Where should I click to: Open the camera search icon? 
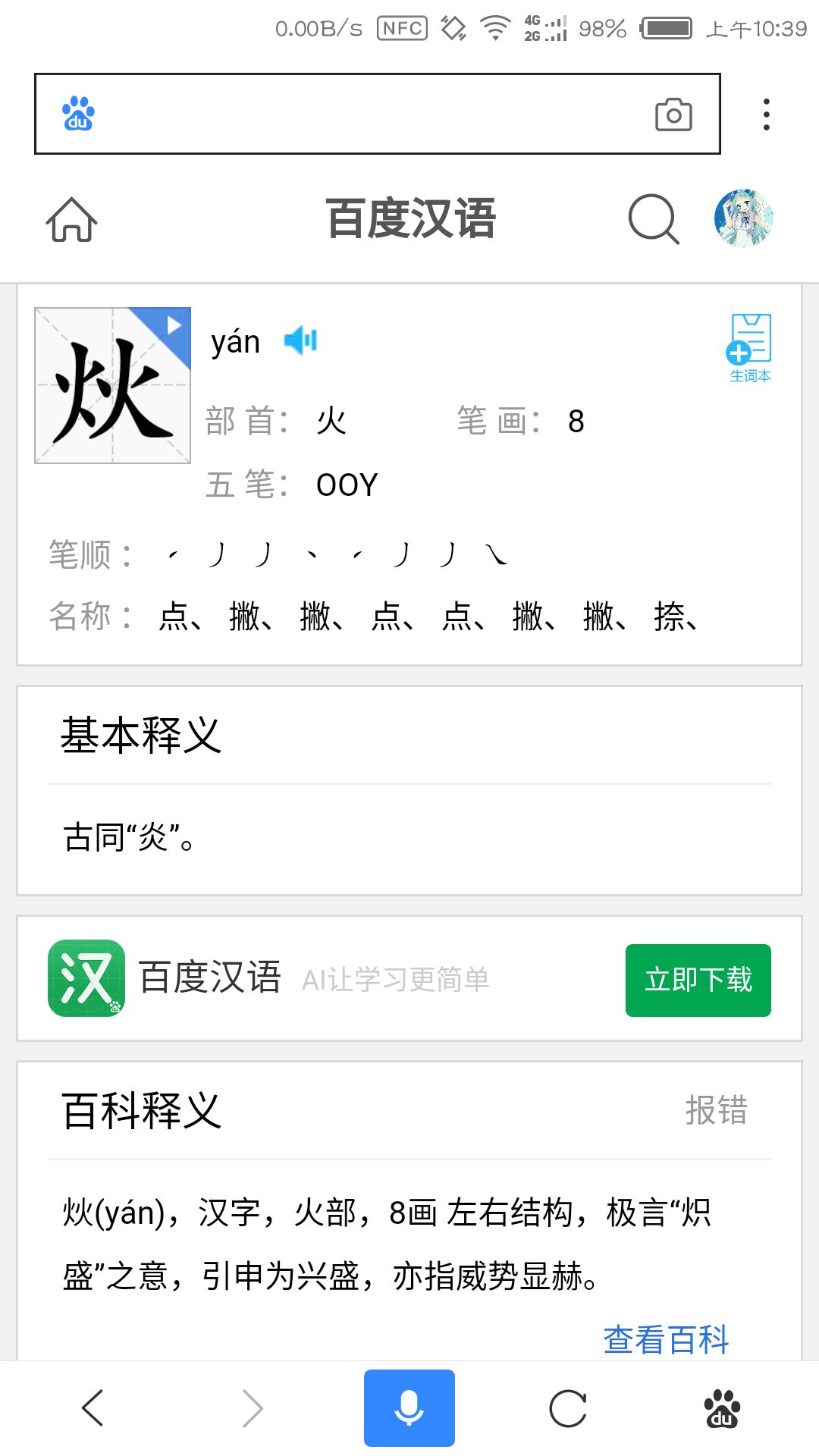click(673, 115)
